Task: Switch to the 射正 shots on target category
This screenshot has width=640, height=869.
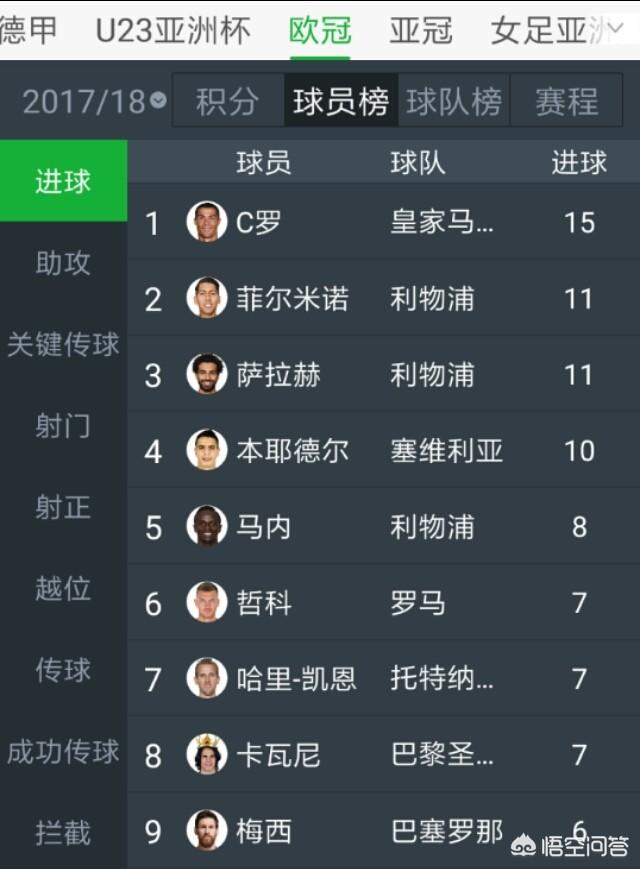Action: tap(63, 507)
